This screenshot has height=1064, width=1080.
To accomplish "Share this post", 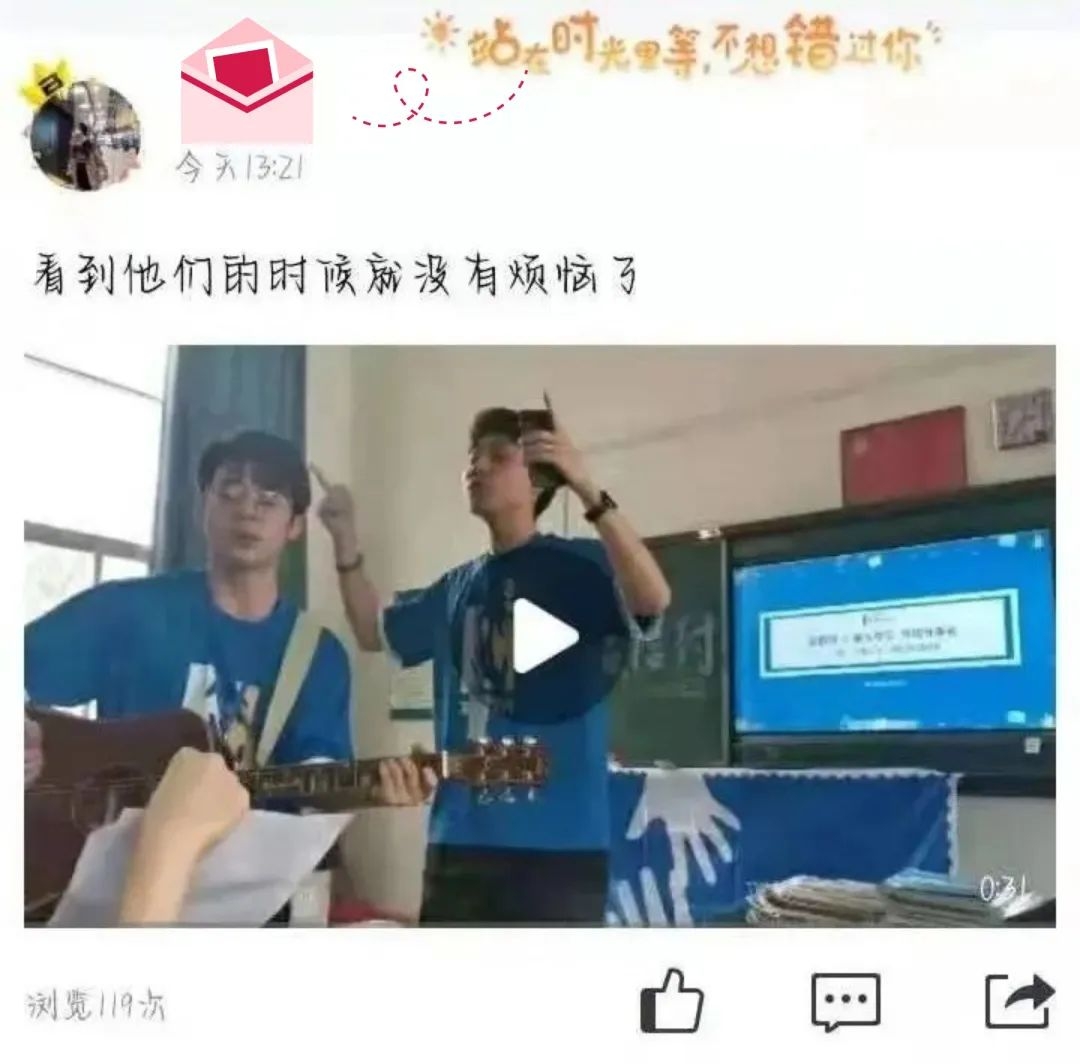I will point(1019,1001).
